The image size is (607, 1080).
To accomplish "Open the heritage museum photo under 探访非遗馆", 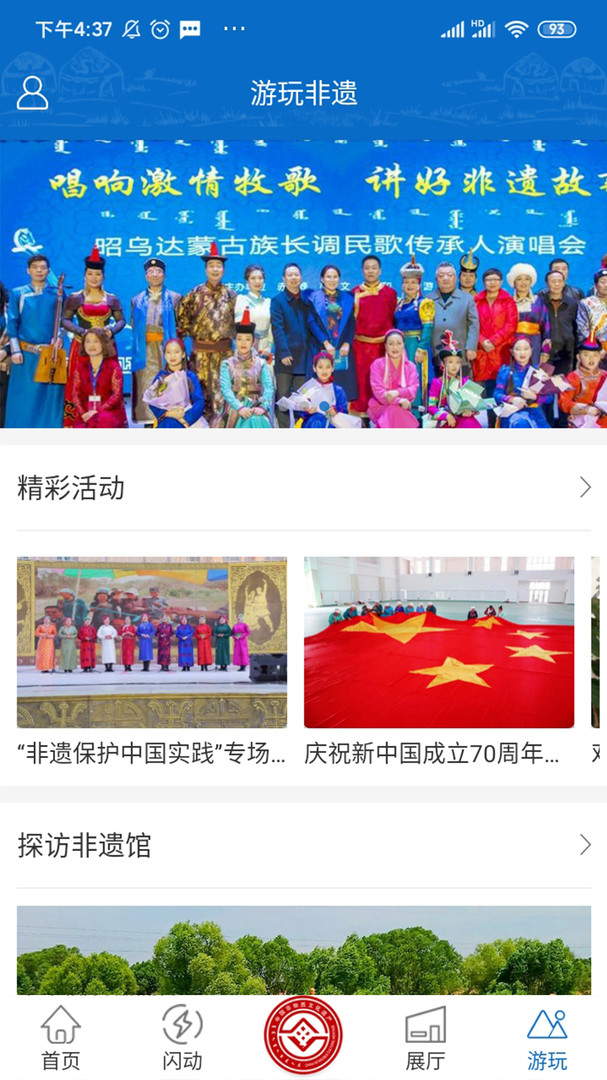I will pos(303,950).
